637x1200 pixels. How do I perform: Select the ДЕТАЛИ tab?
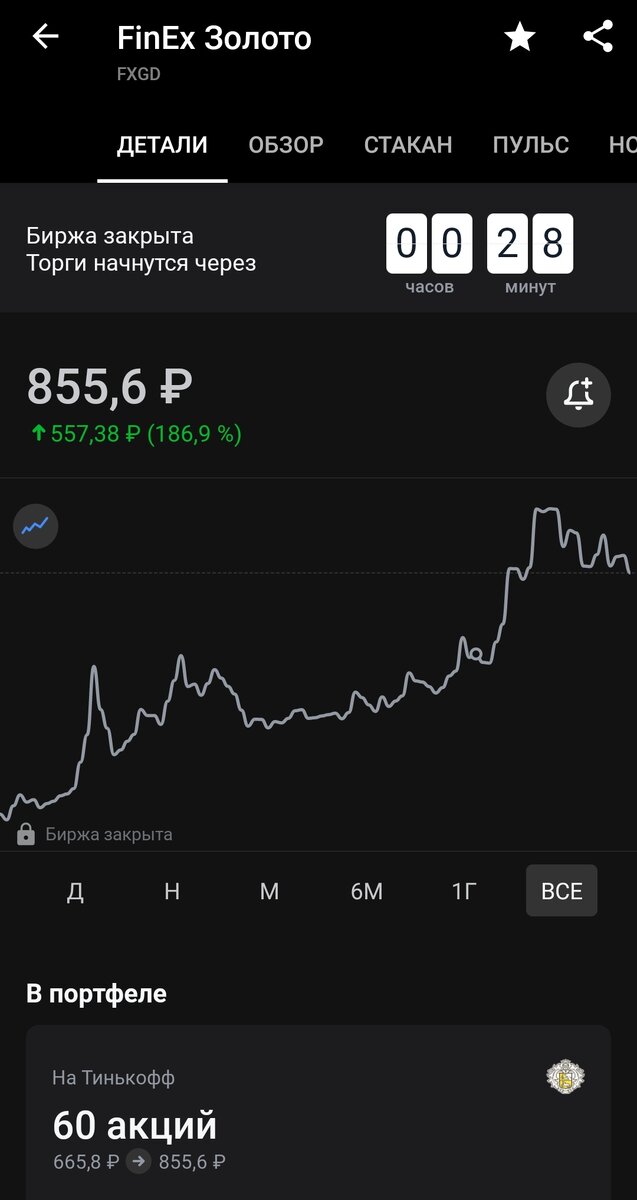(x=162, y=145)
